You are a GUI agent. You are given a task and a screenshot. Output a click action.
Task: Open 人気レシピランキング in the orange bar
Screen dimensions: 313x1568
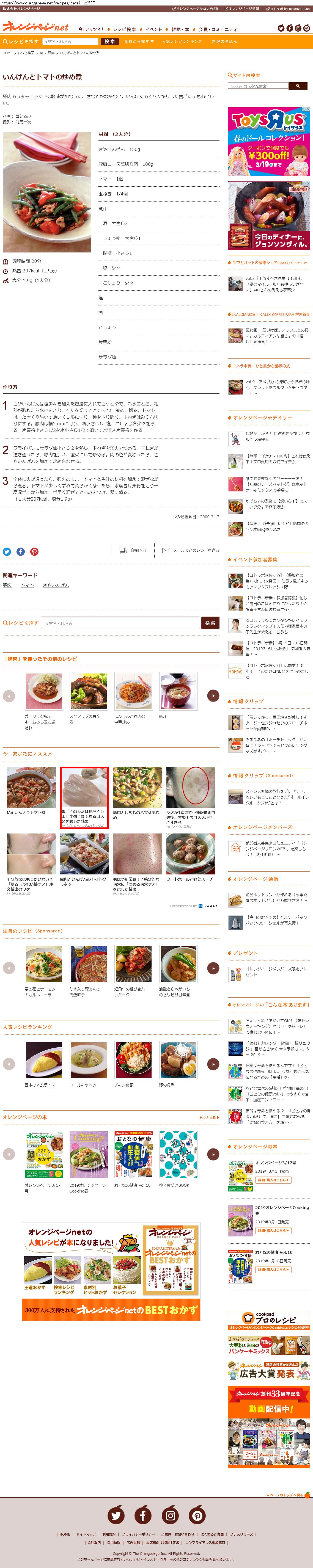click(x=182, y=42)
